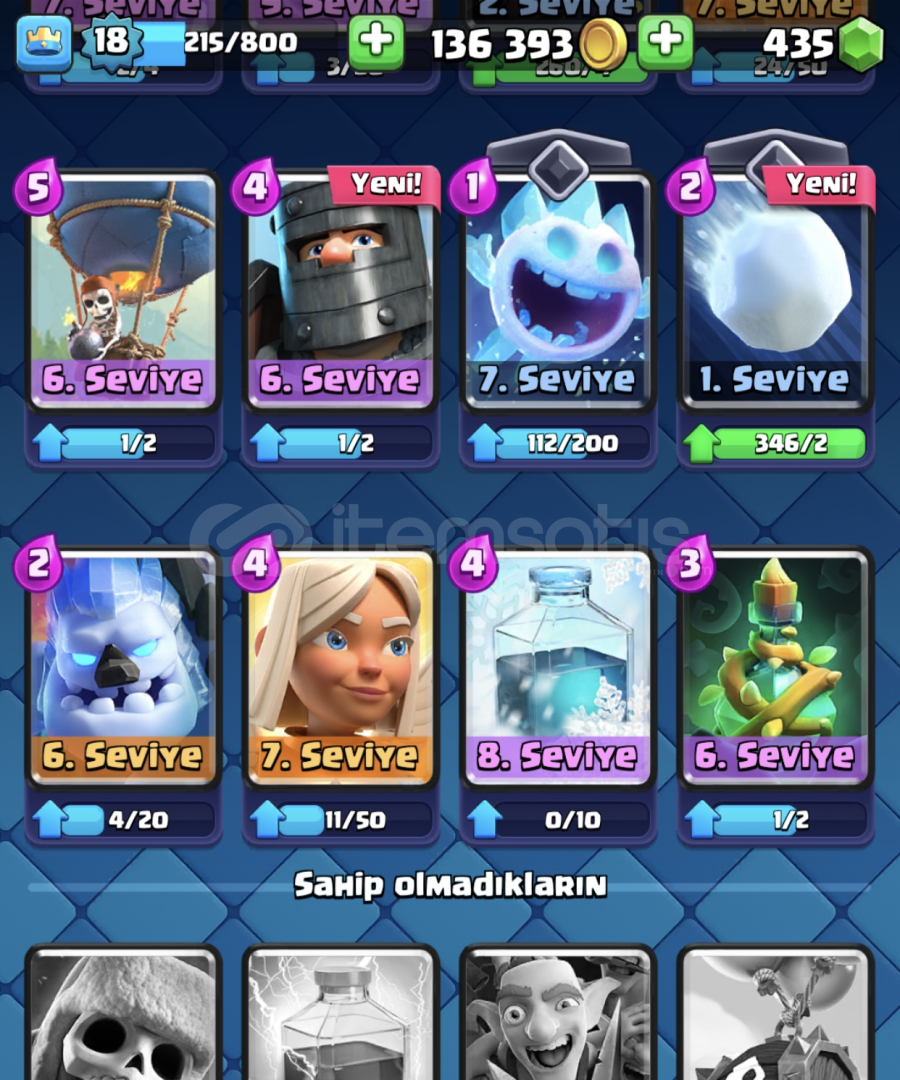The image size is (900, 1080).
Task: Open the Ice Spirit card at 7. Seviye
Action: (x=558, y=292)
